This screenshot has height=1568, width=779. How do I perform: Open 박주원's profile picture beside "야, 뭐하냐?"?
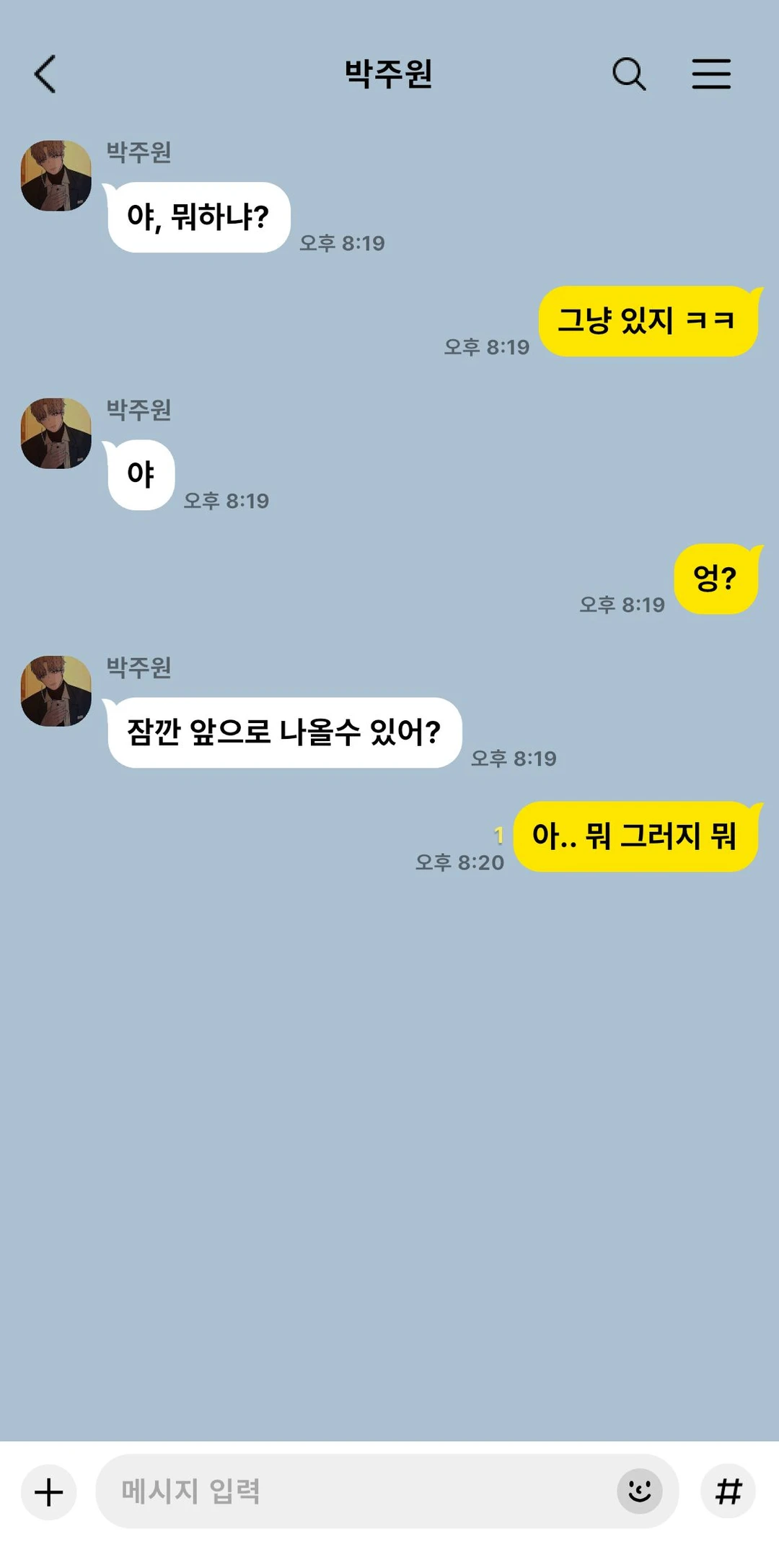[56, 176]
